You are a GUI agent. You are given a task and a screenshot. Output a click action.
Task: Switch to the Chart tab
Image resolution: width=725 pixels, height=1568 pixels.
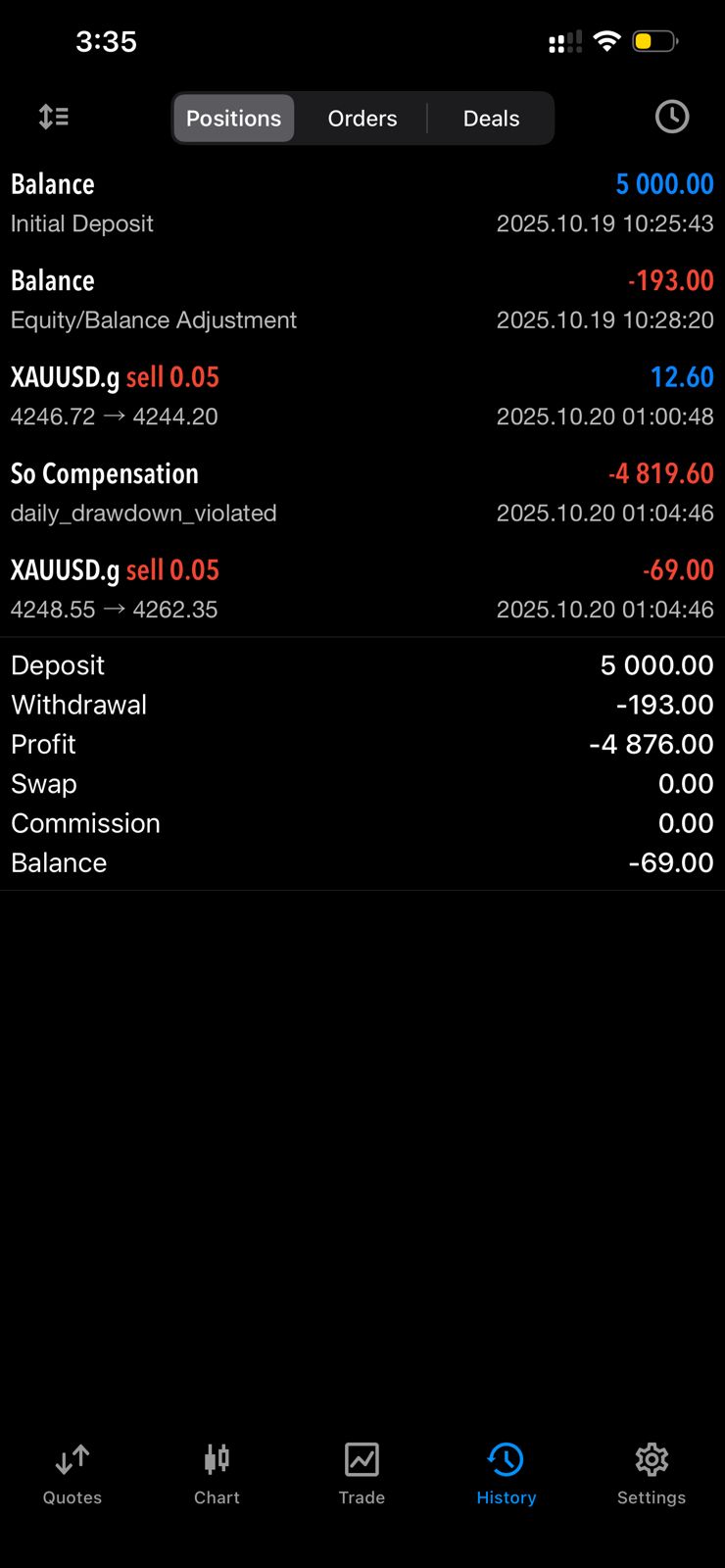coord(217,1474)
